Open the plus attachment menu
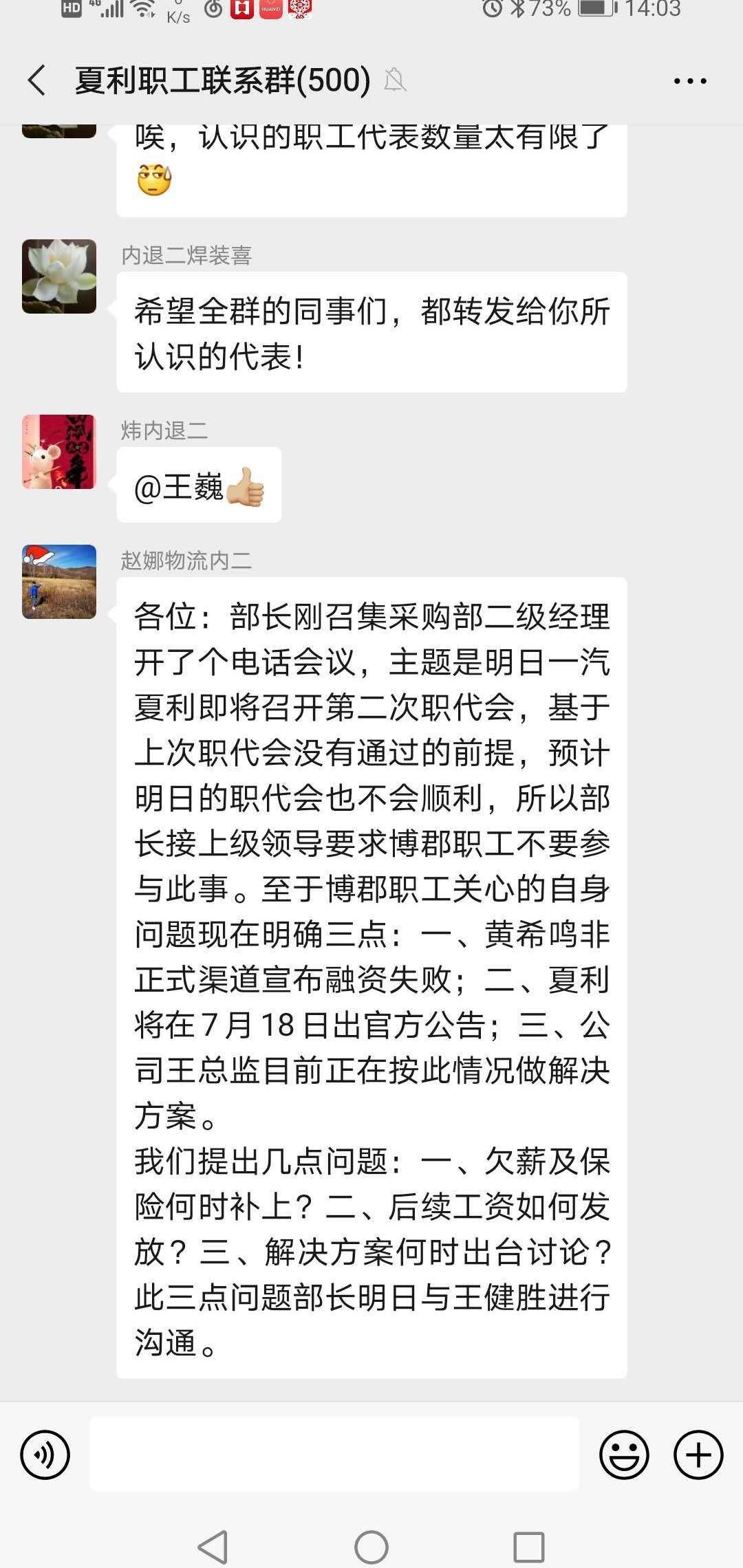 [698, 1455]
